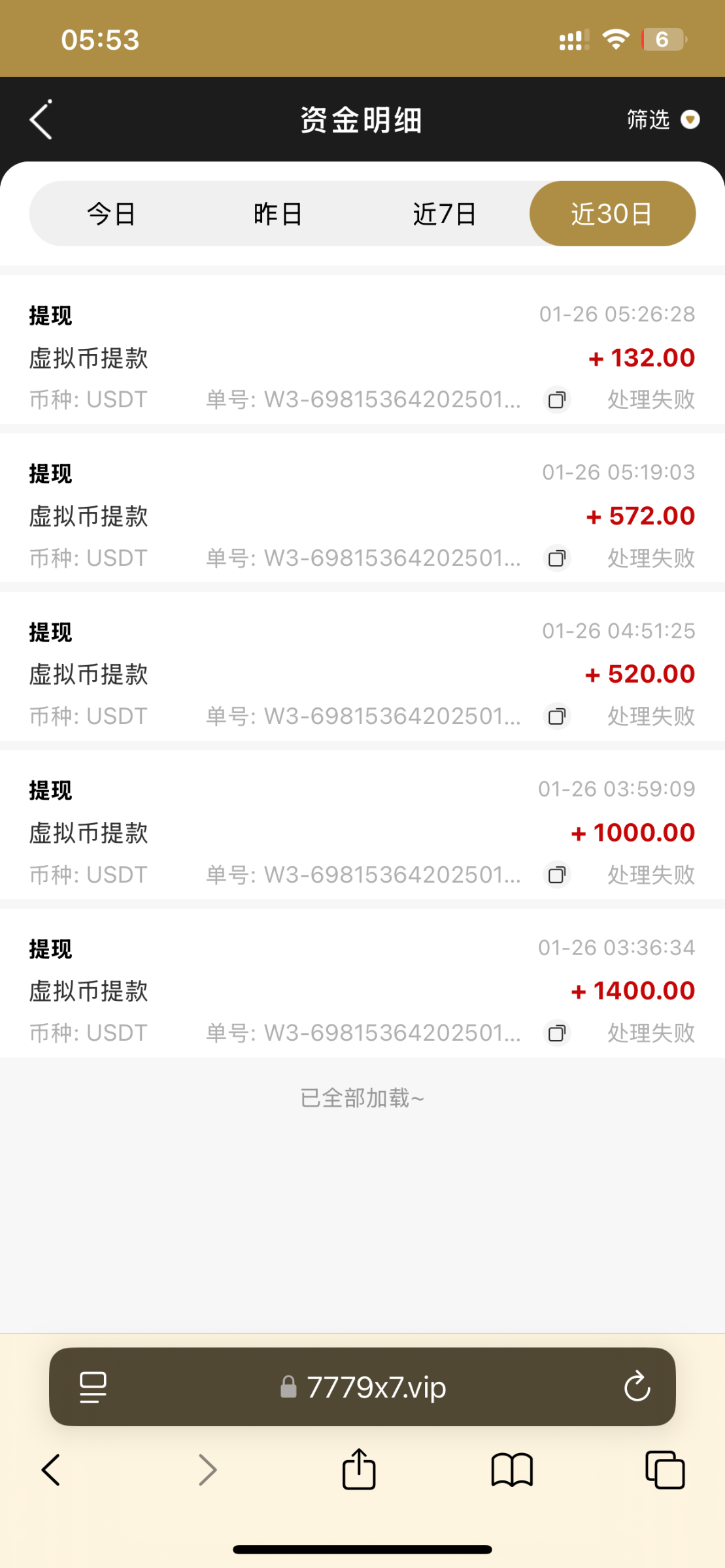The image size is (725, 1568).
Task: Copy order number of the 1400.00 withdrawal
Action: (x=557, y=1033)
